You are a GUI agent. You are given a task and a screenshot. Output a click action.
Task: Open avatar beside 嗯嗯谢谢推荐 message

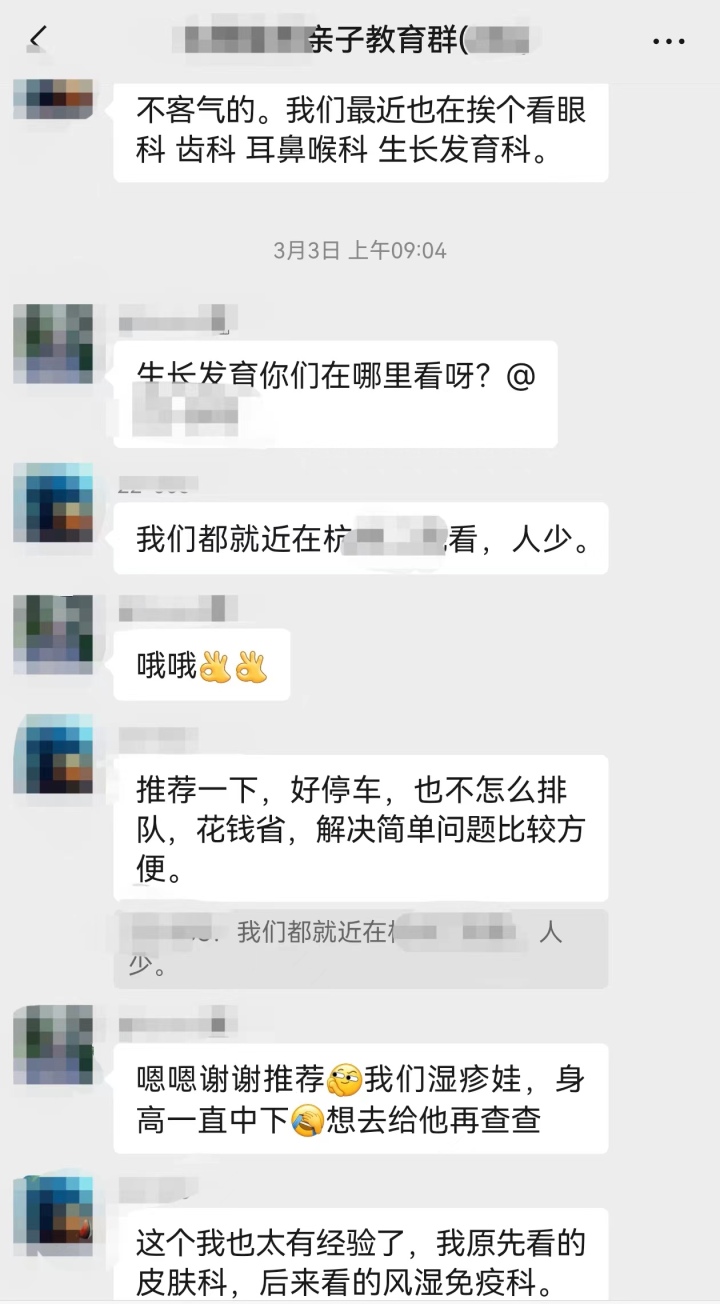[x=53, y=1046]
